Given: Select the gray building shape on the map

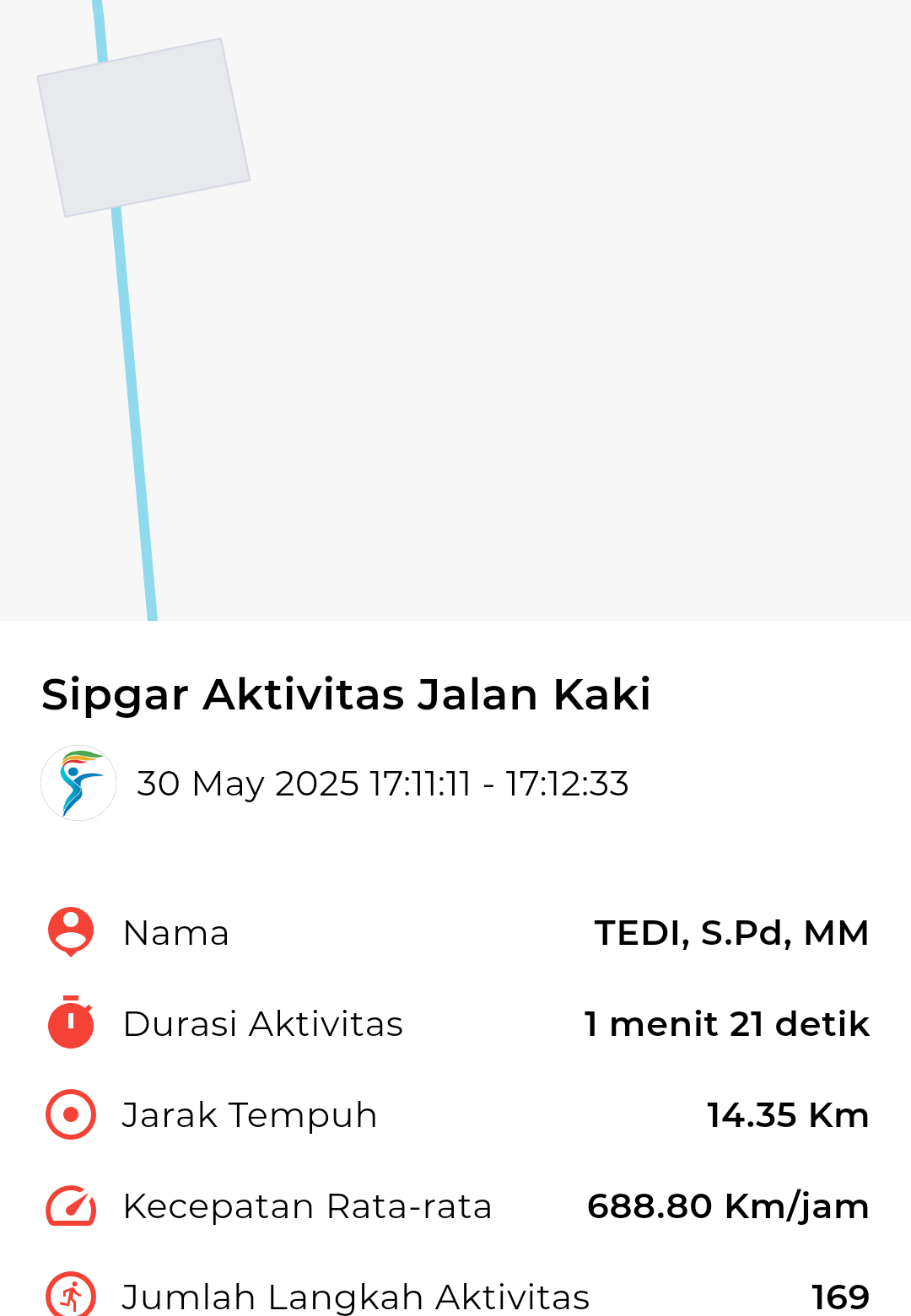Looking at the screenshot, I should [x=143, y=127].
